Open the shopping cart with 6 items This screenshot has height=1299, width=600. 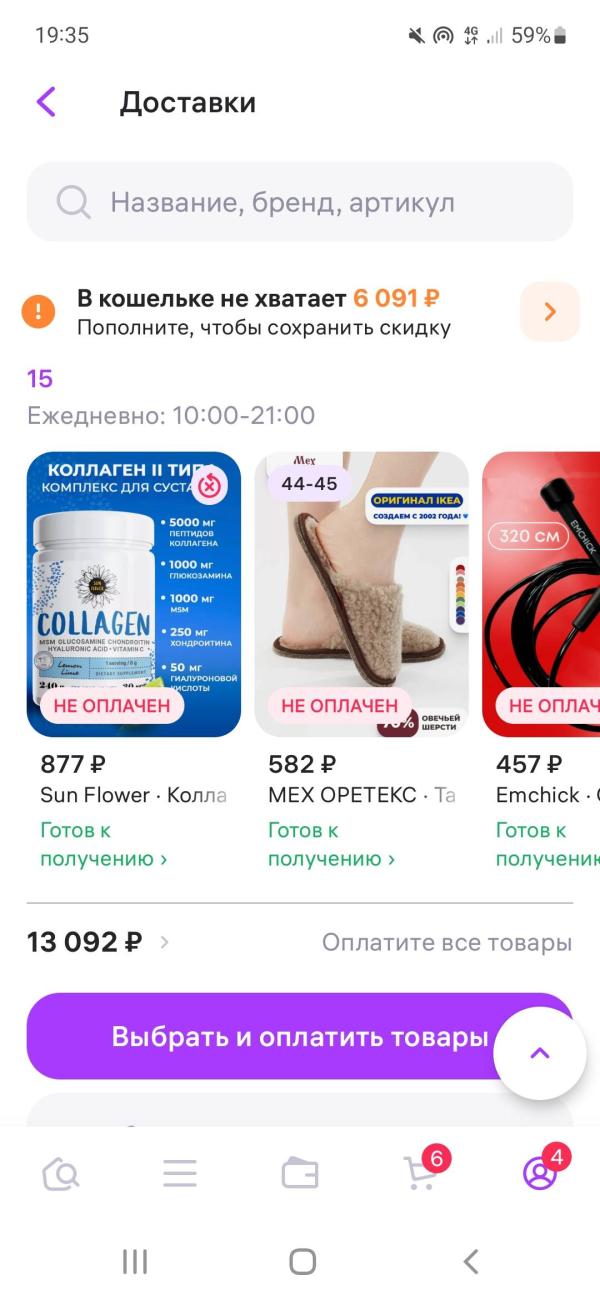(420, 1173)
